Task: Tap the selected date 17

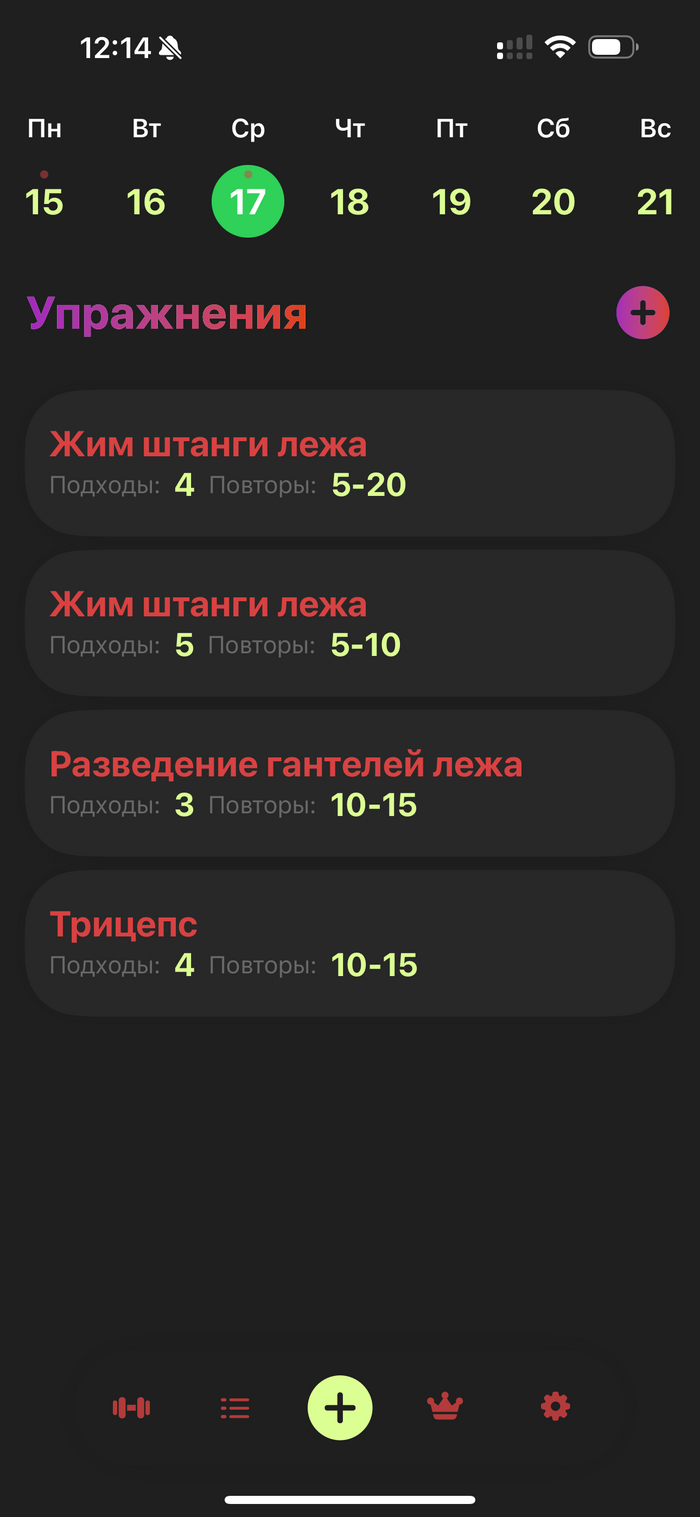Action: [248, 201]
